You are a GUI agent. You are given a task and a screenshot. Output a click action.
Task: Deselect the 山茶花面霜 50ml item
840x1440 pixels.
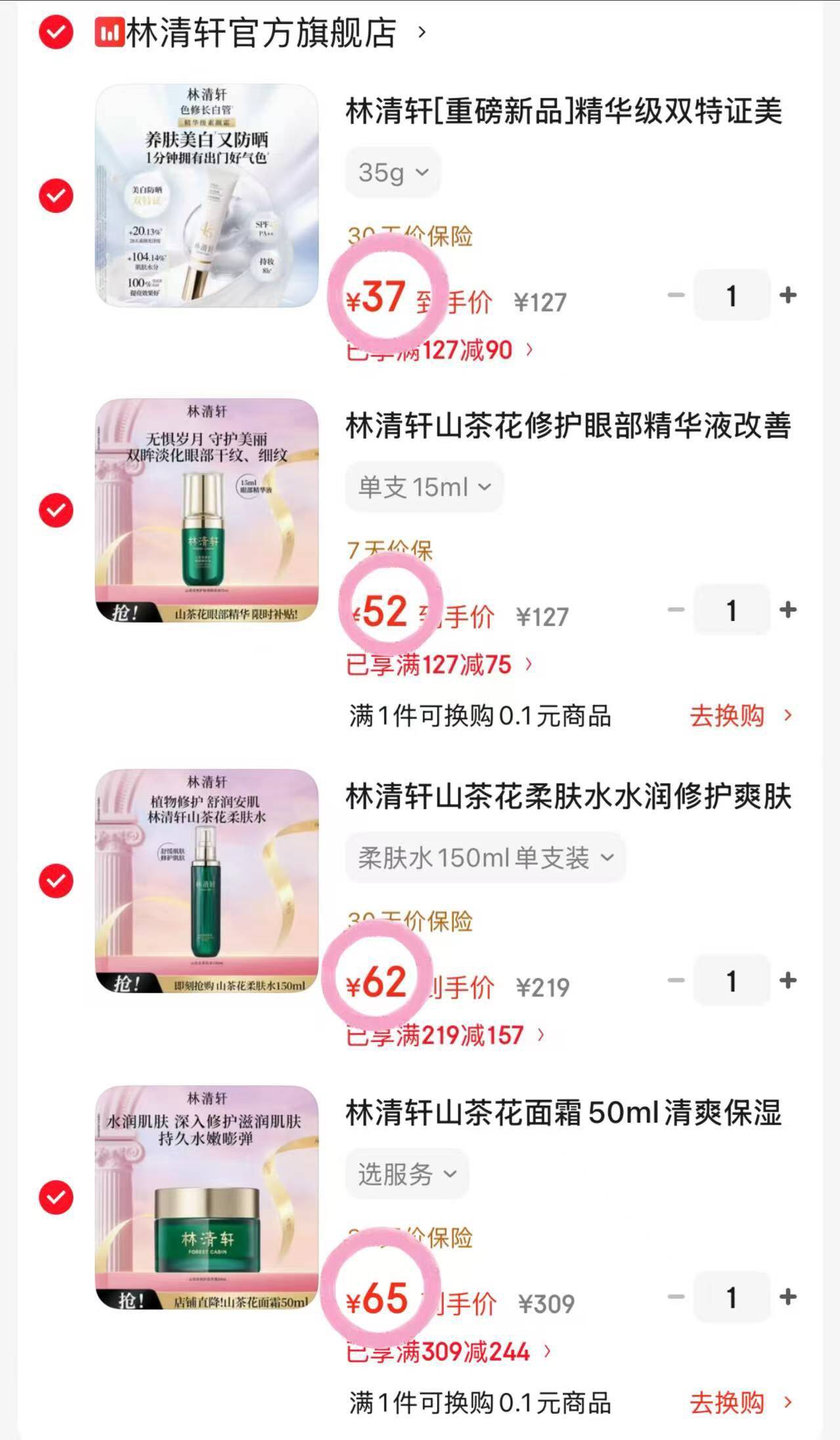(x=56, y=1198)
